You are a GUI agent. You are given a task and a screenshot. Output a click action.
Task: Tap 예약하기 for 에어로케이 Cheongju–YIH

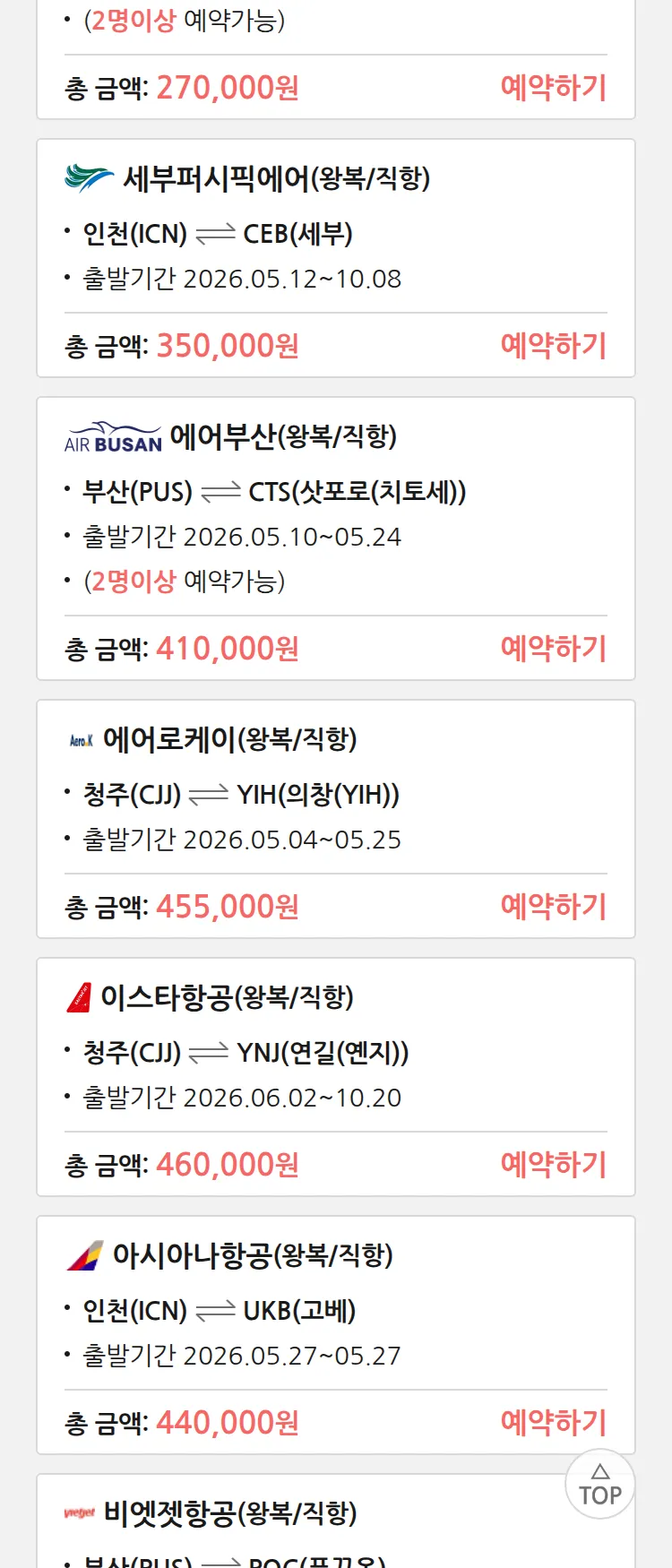[553, 907]
